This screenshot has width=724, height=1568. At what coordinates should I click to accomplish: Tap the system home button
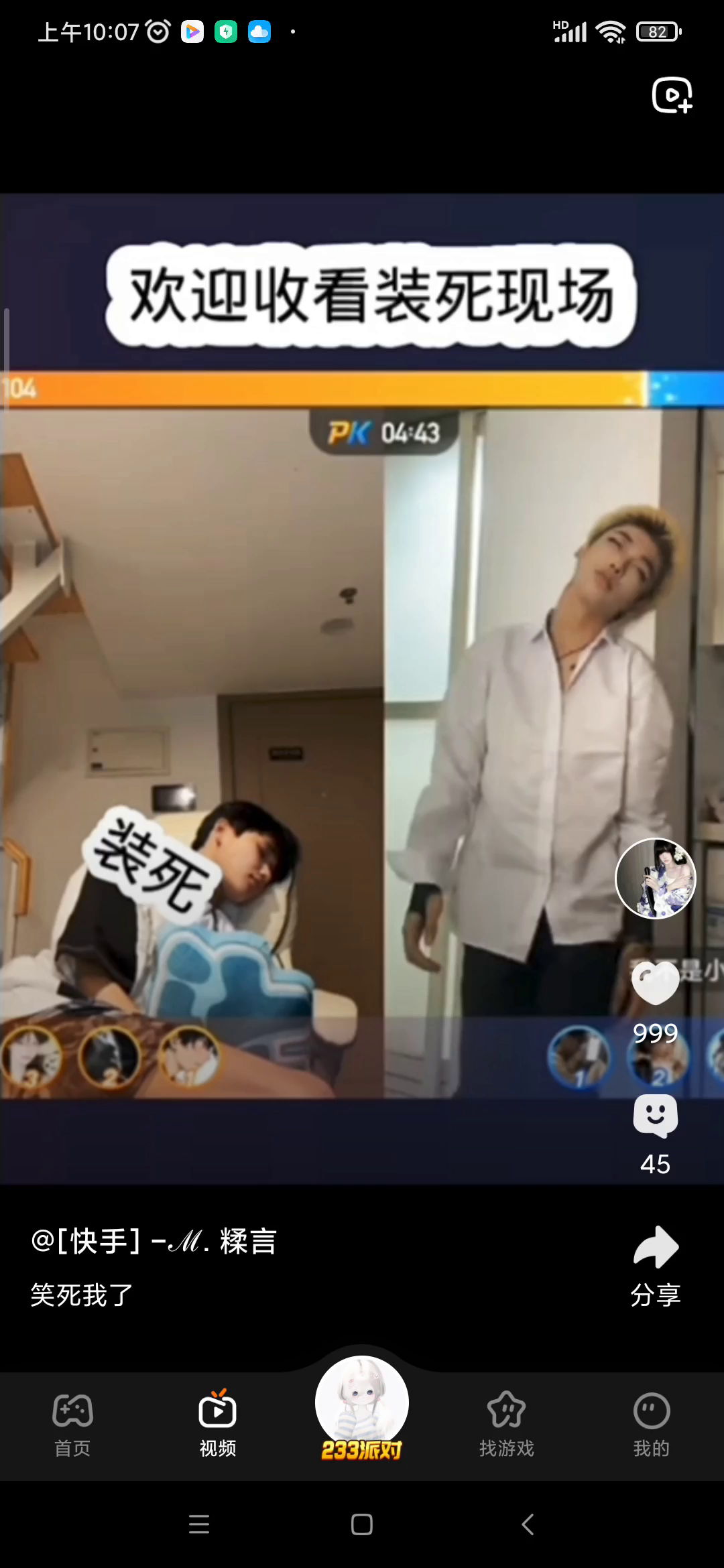[362, 1524]
